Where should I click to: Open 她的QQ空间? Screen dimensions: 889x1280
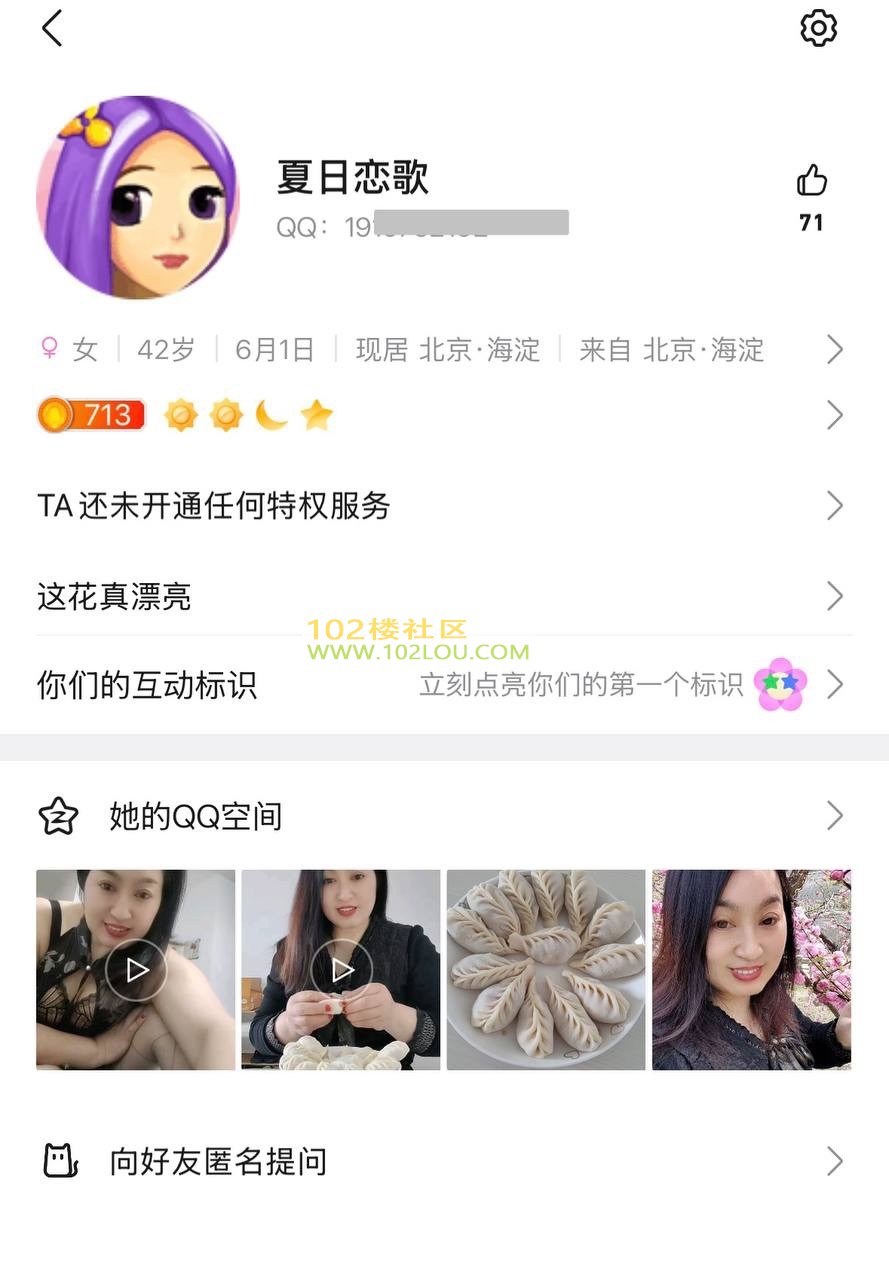440,817
